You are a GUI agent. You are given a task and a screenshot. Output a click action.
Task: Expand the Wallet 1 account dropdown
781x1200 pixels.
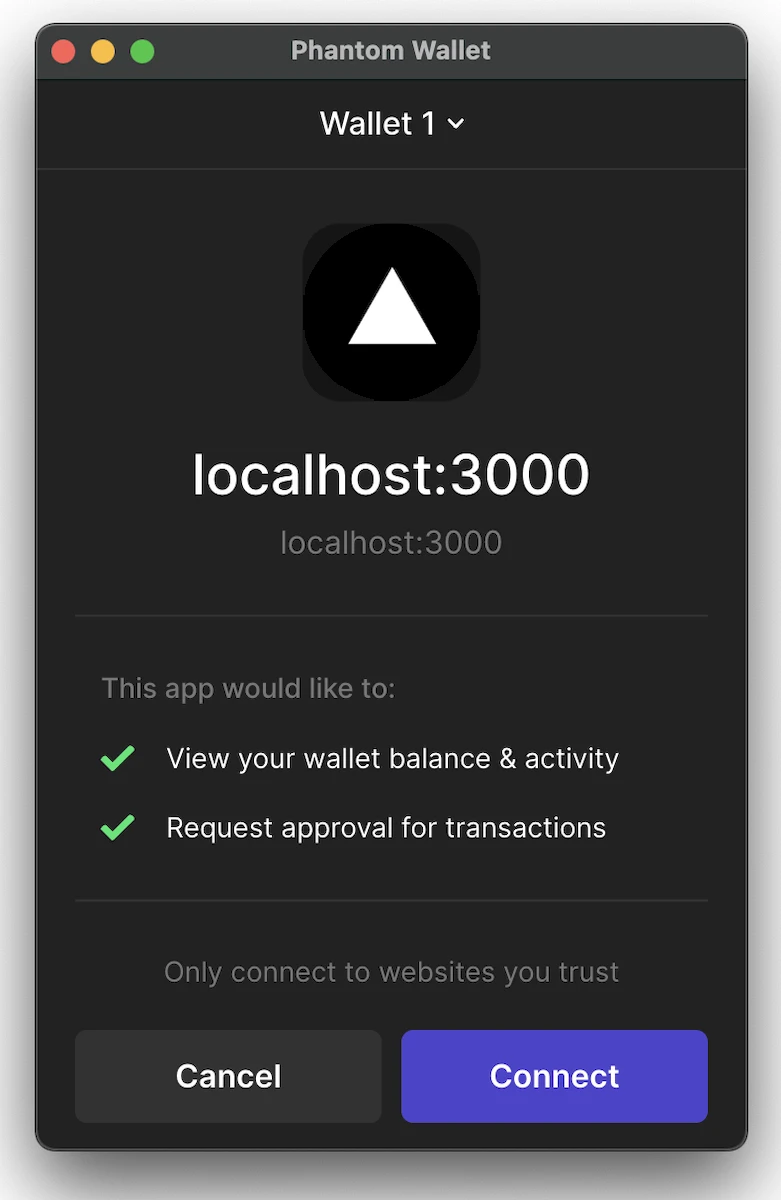[x=391, y=124]
